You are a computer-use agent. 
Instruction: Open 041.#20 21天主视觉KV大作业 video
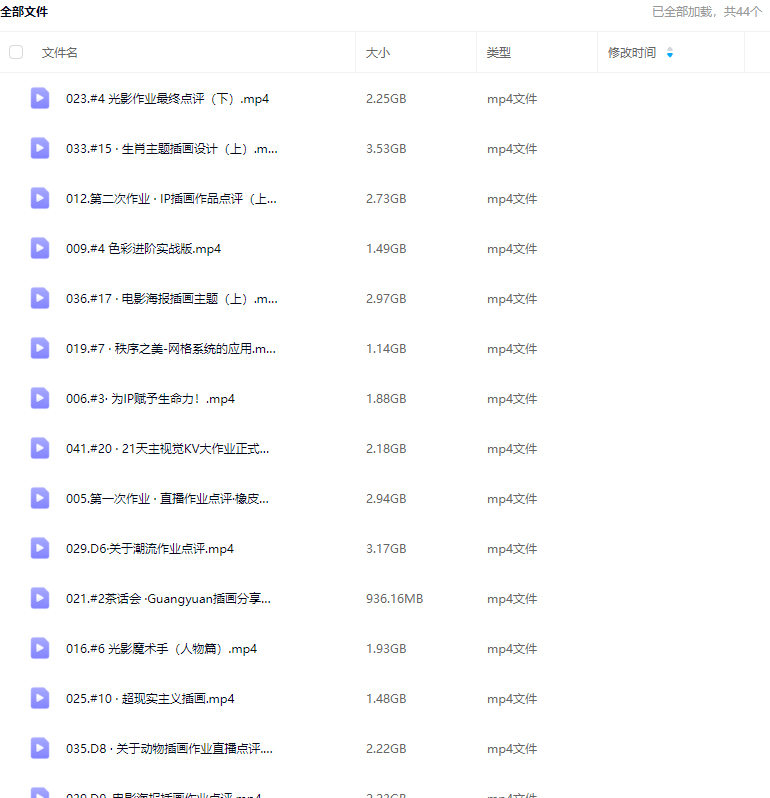coord(168,449)
